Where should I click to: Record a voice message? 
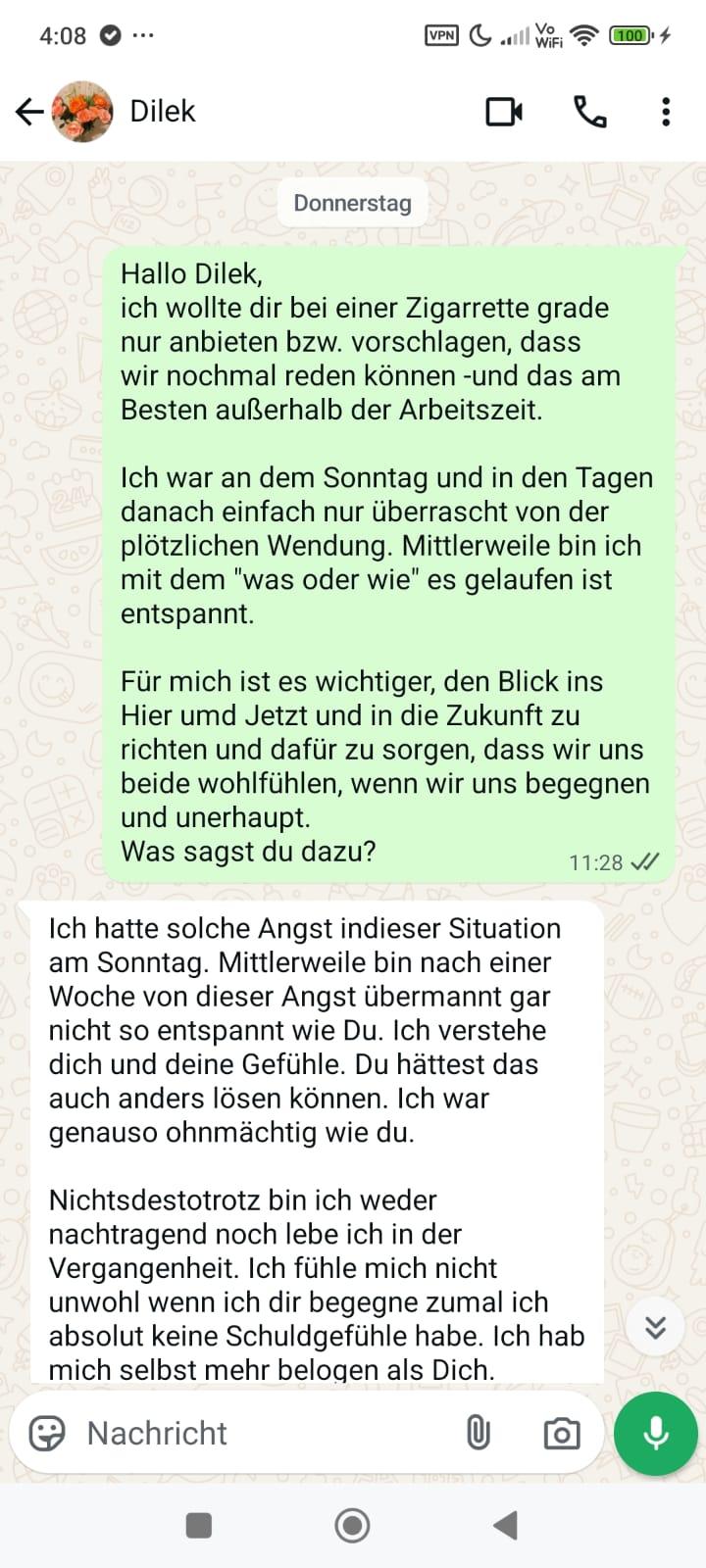click(655, 1434)
